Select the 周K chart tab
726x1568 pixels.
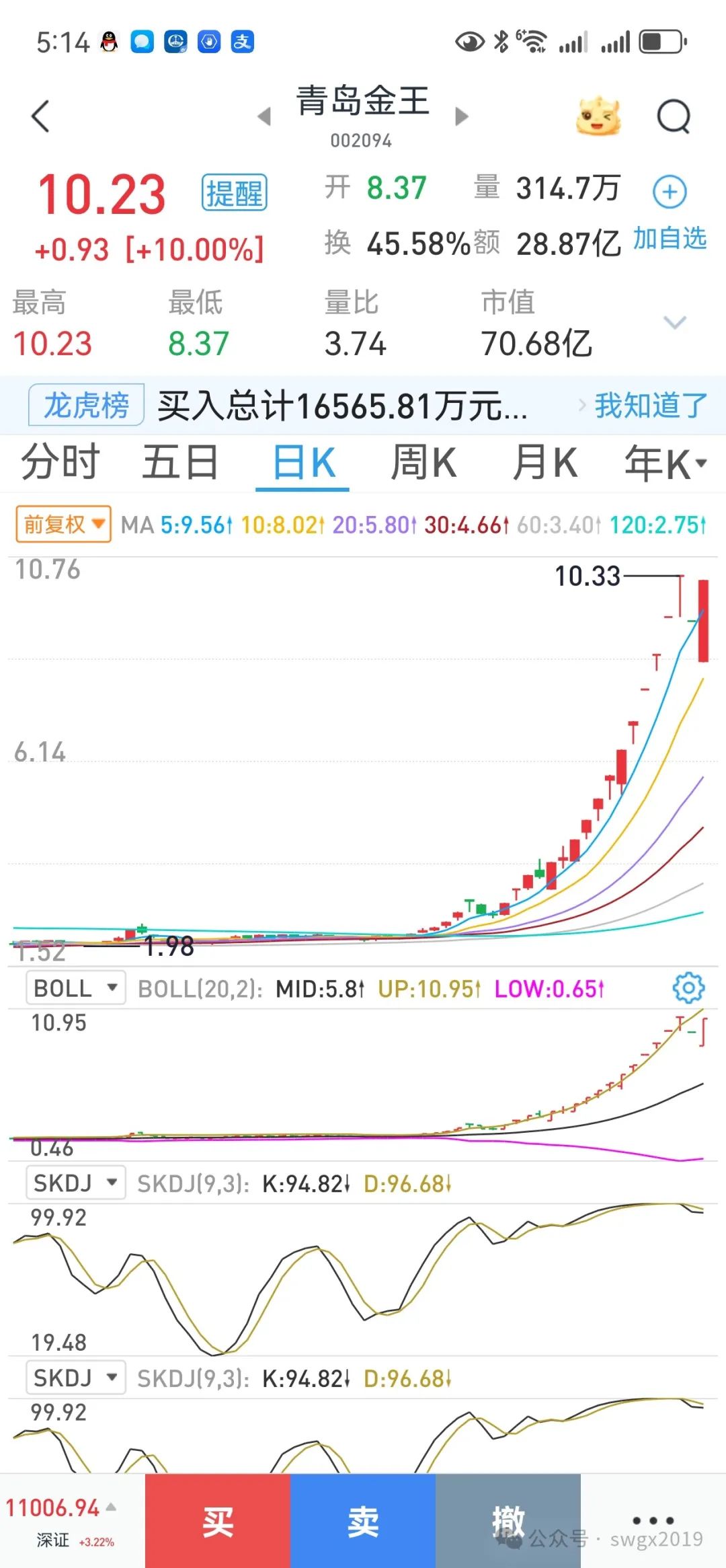[x=424, y=463]
